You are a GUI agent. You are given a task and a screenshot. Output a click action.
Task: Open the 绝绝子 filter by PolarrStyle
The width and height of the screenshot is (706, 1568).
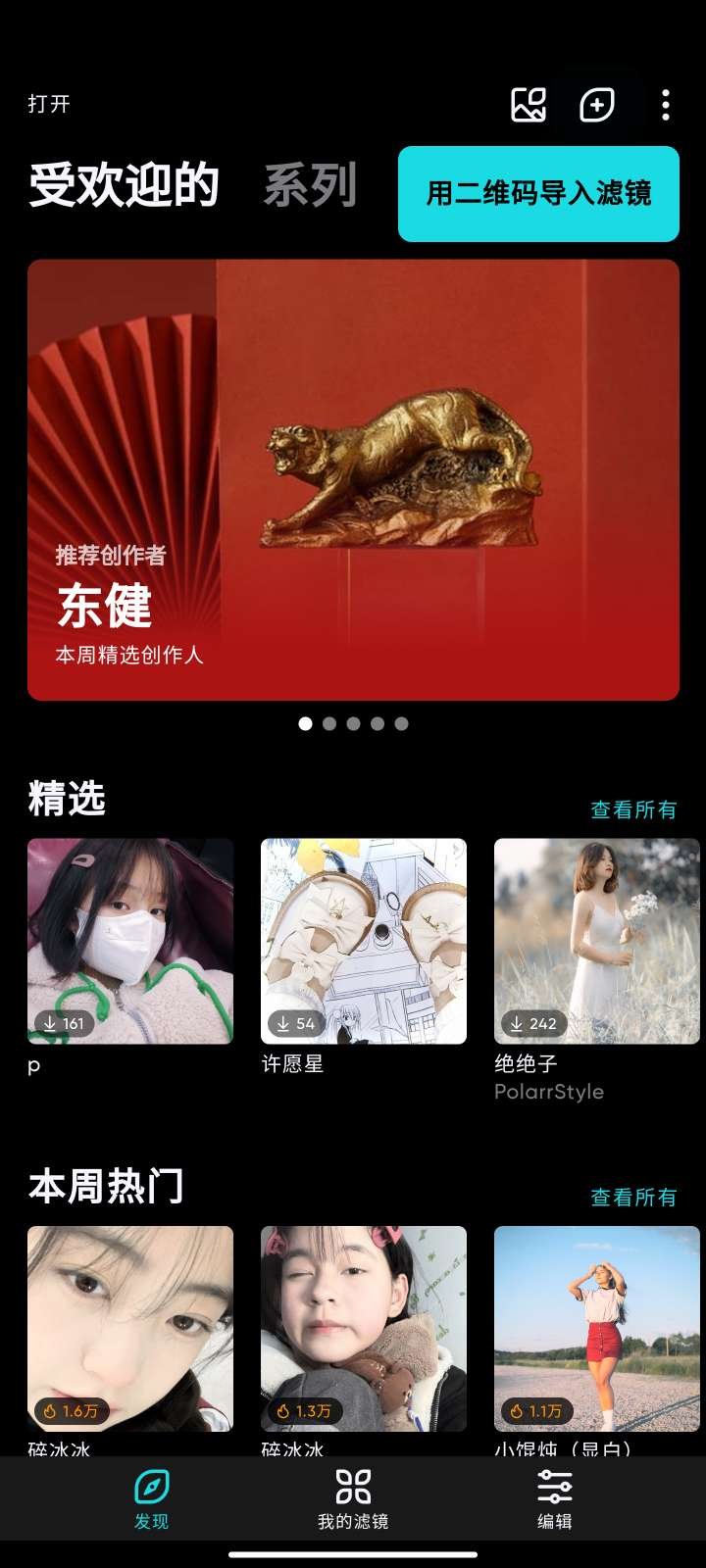(597, 941)
